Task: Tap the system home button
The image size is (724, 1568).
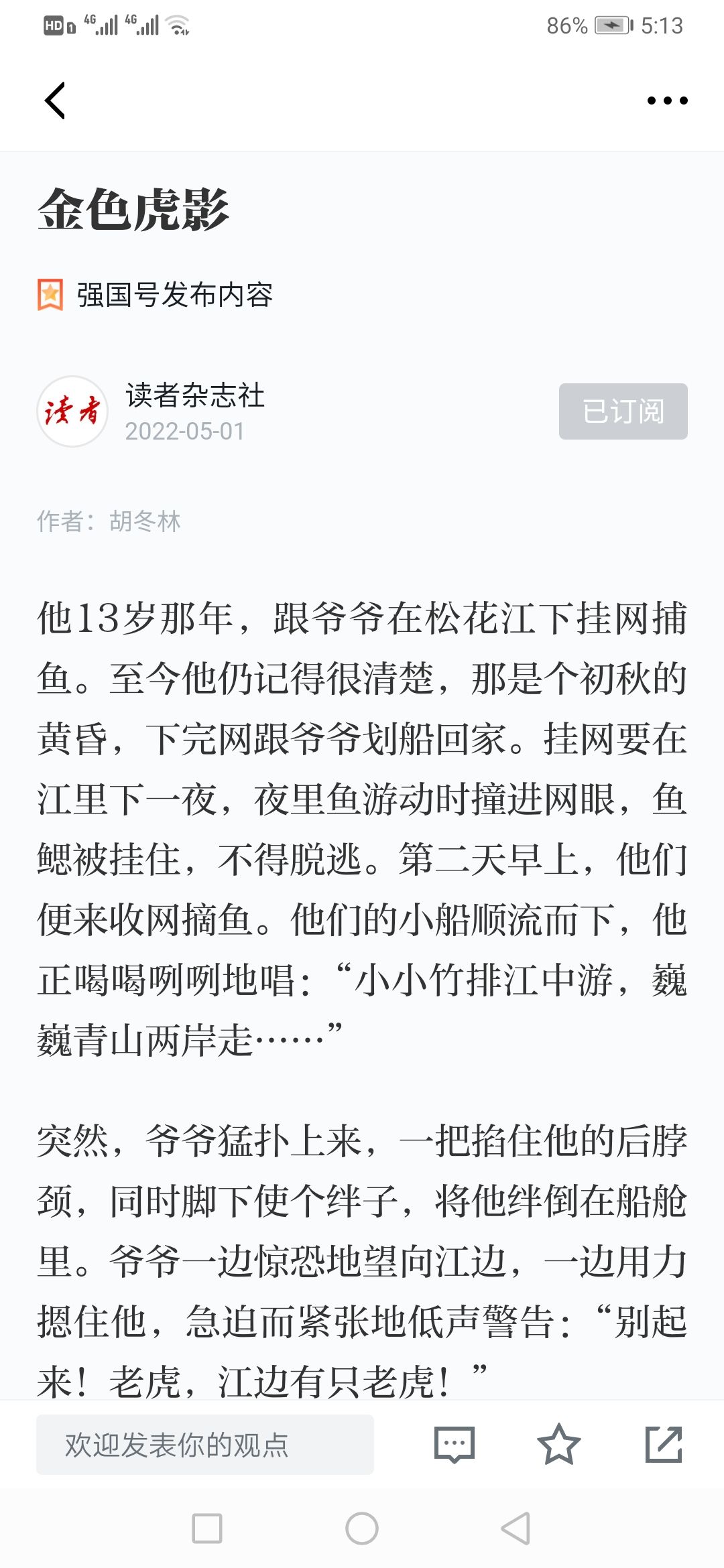Action: 362,1528
